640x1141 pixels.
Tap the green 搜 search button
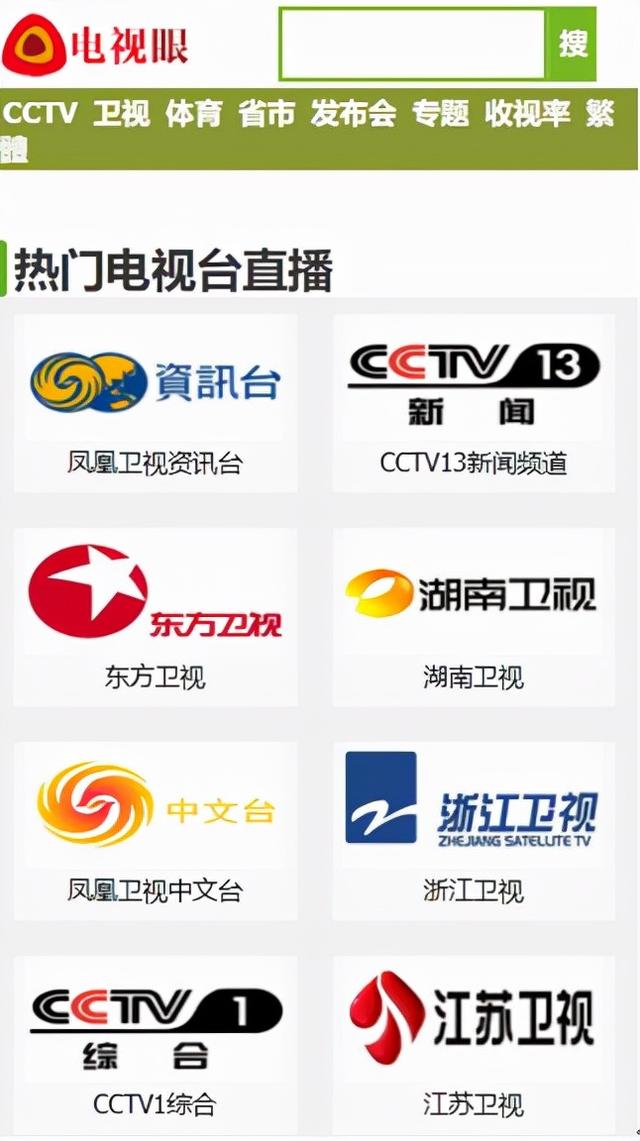click(572, 45)
